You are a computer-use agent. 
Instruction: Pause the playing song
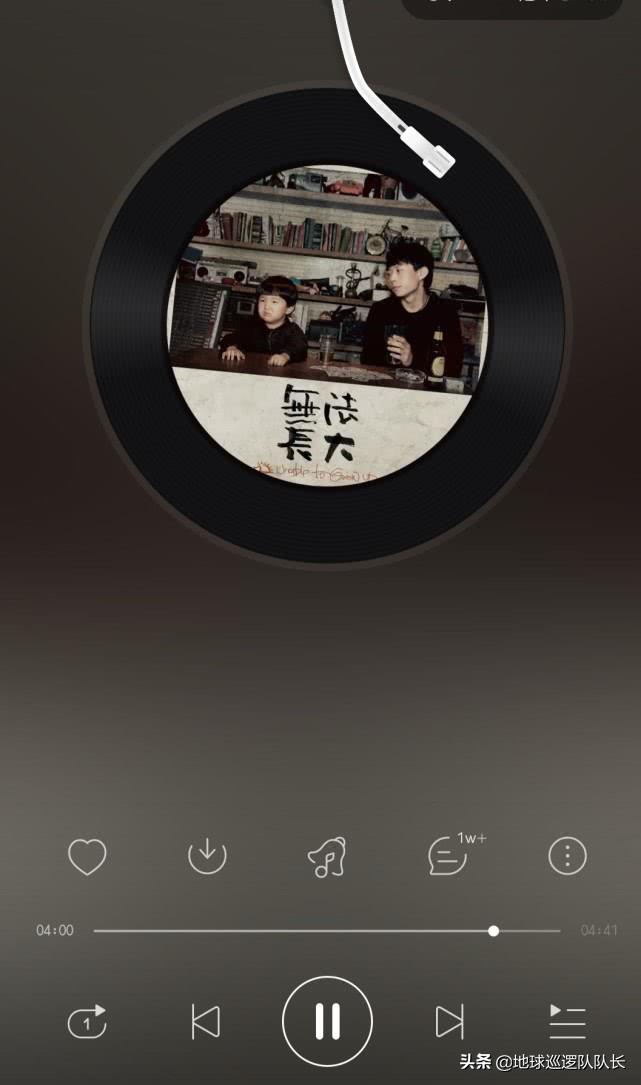click(x=327, y=1022)
